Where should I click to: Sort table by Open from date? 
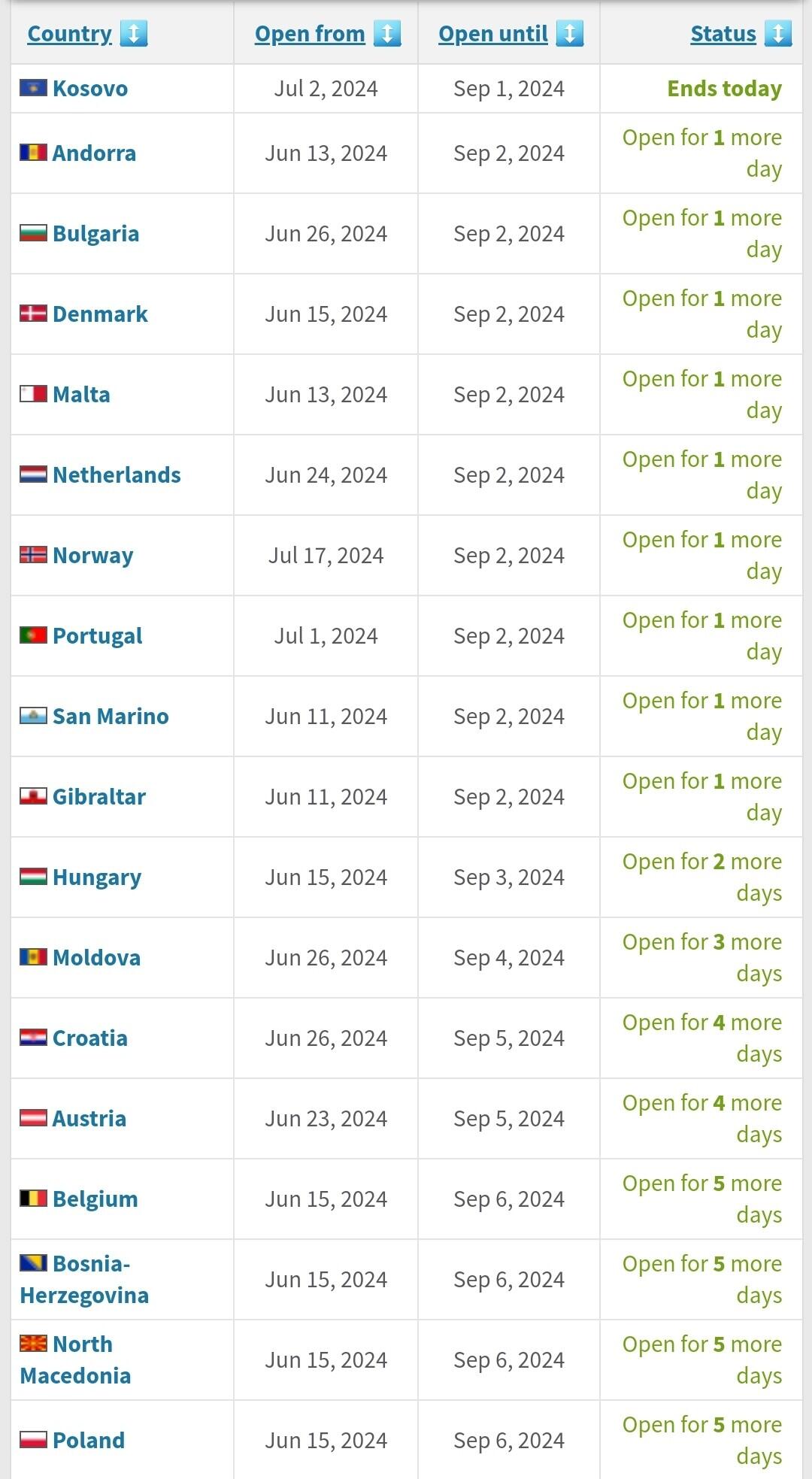coord(310,34)
